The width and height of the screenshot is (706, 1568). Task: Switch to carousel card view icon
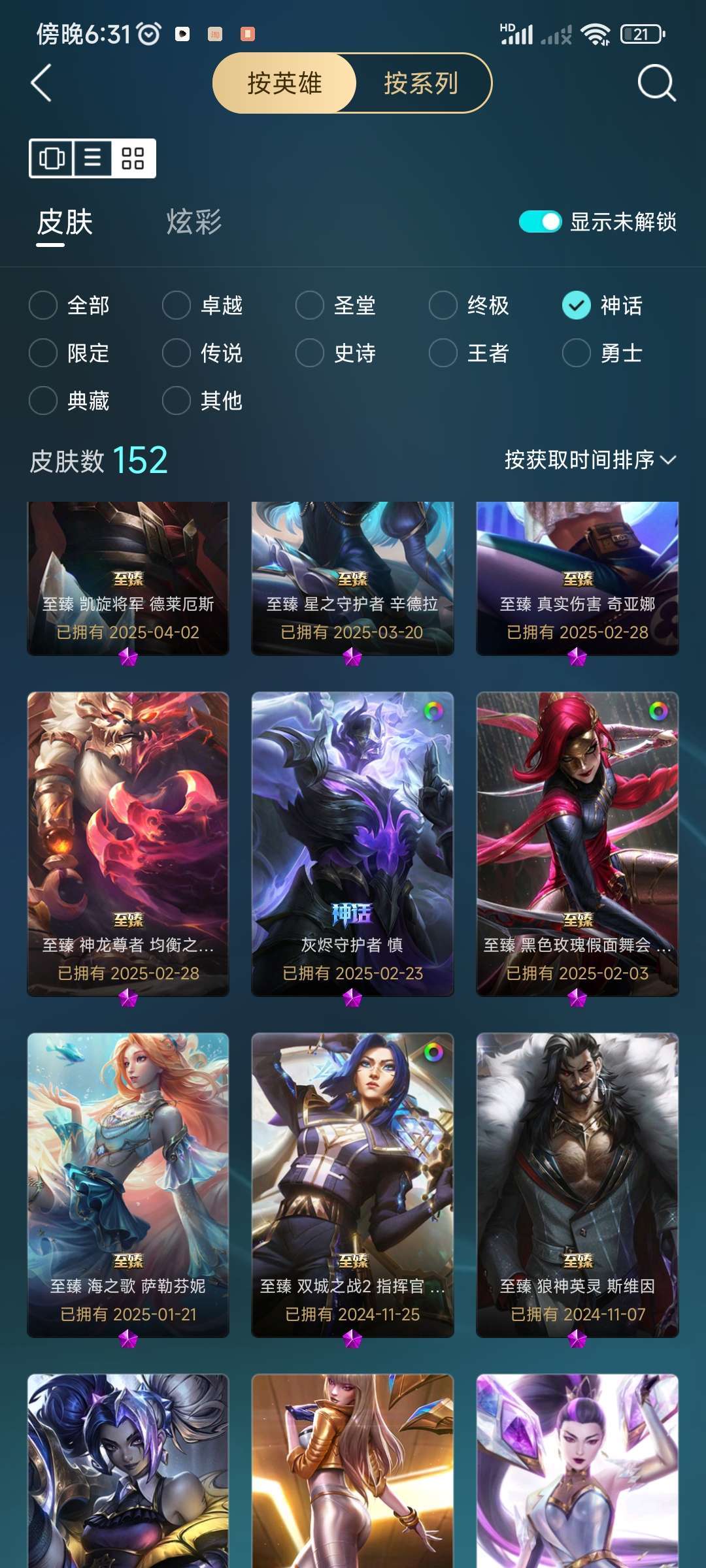[52, 158]
